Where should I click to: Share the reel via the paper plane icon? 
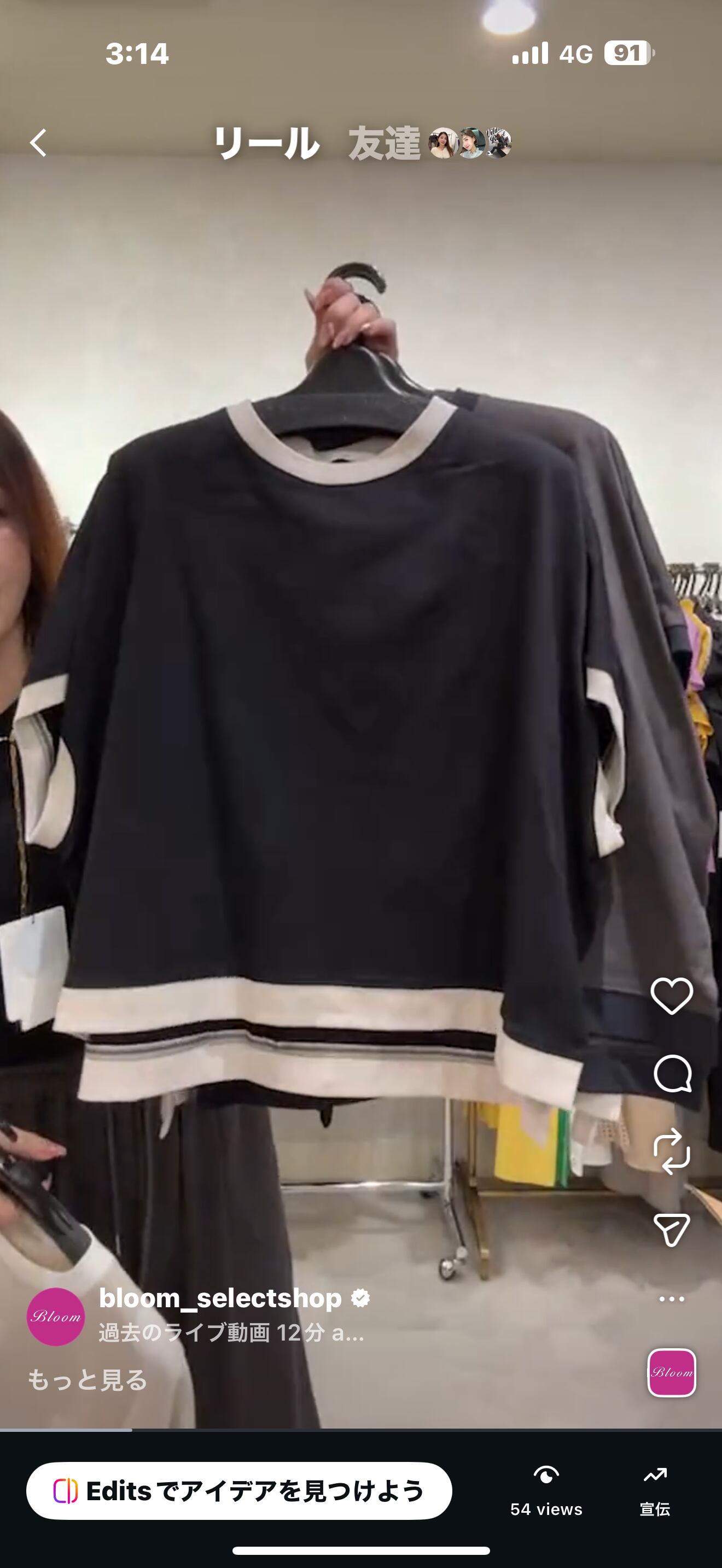tap(672, 1229)
